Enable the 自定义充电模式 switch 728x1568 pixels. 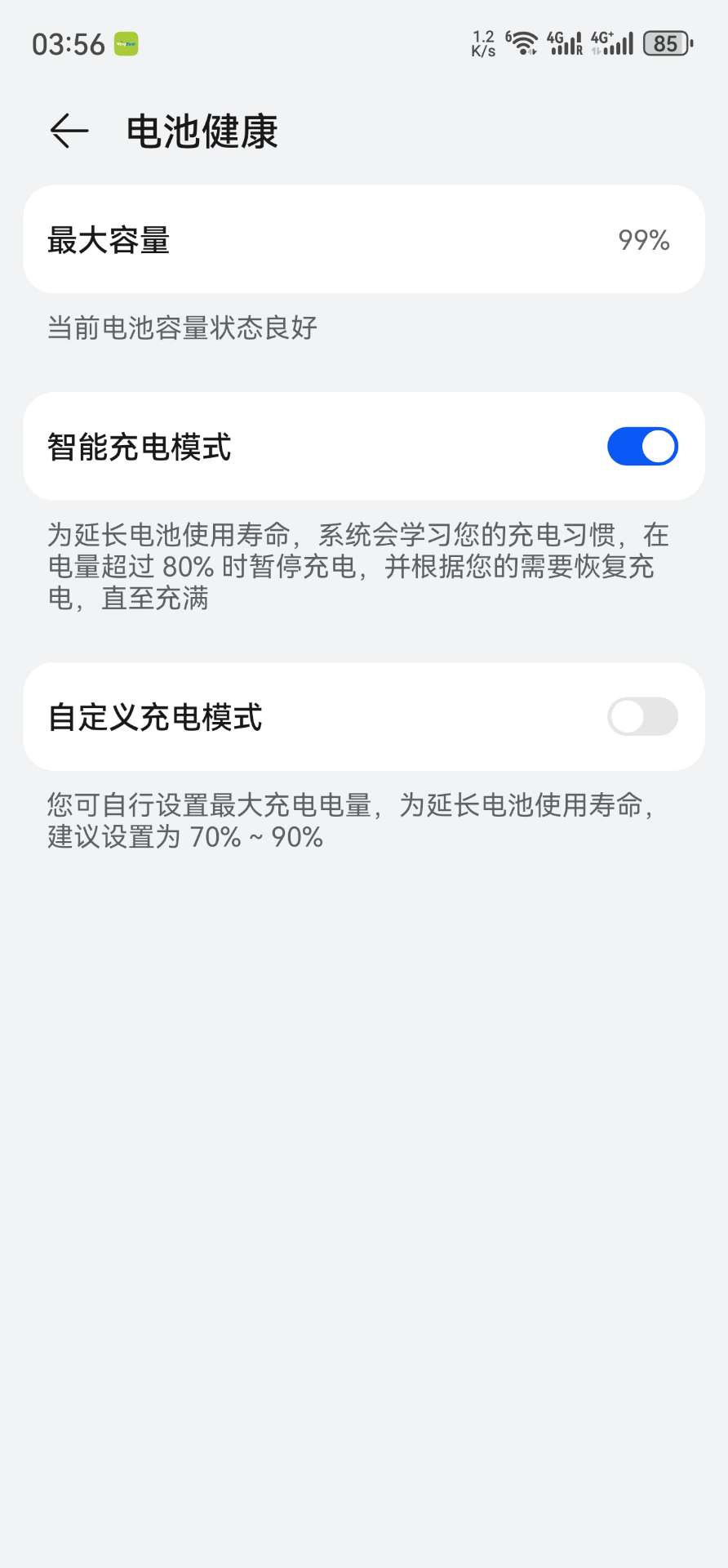click(x=642, y=717)
